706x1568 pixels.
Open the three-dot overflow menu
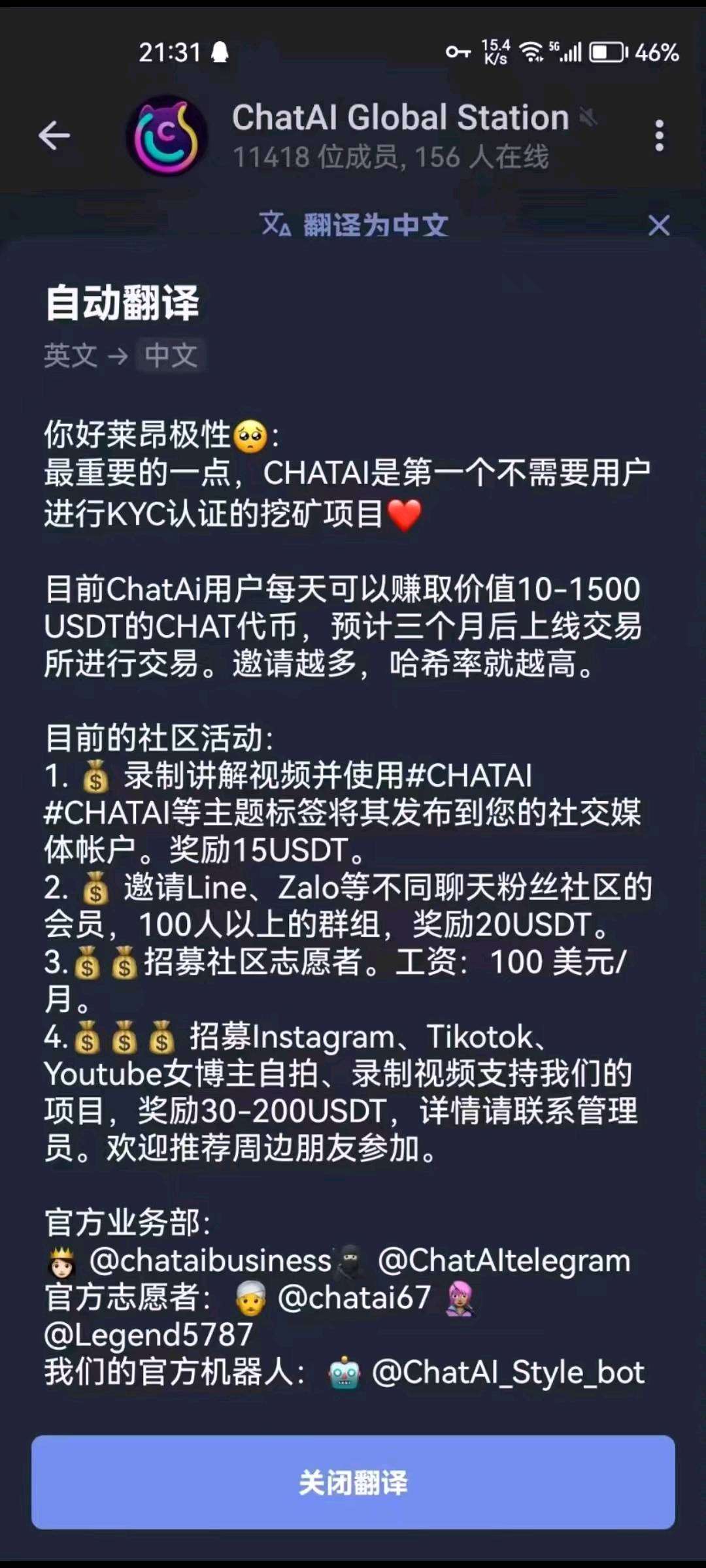coord(659,136)
